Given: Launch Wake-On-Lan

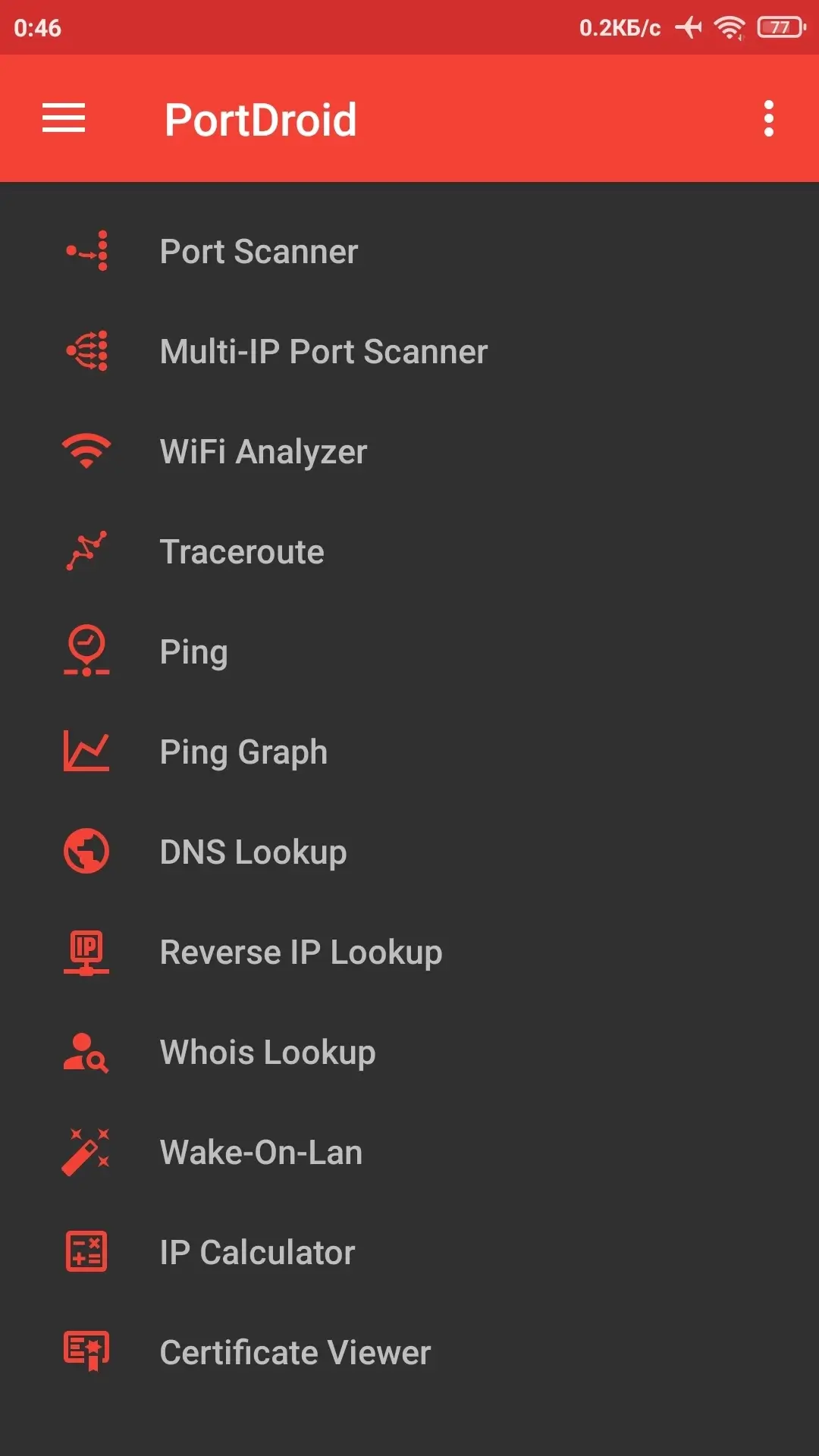Looking at the screenshot, I should (409, 1152).
